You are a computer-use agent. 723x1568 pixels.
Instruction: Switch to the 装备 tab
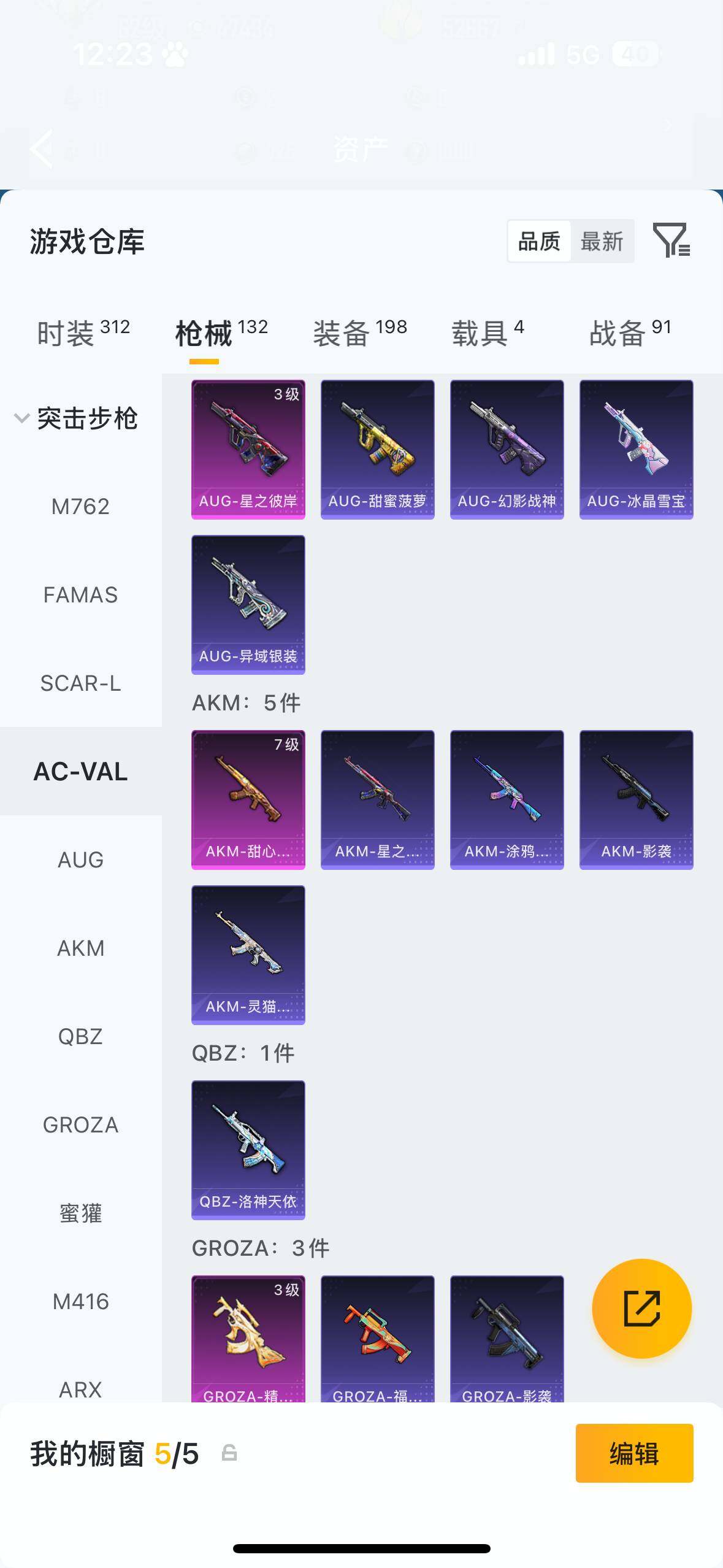(360, 333)
